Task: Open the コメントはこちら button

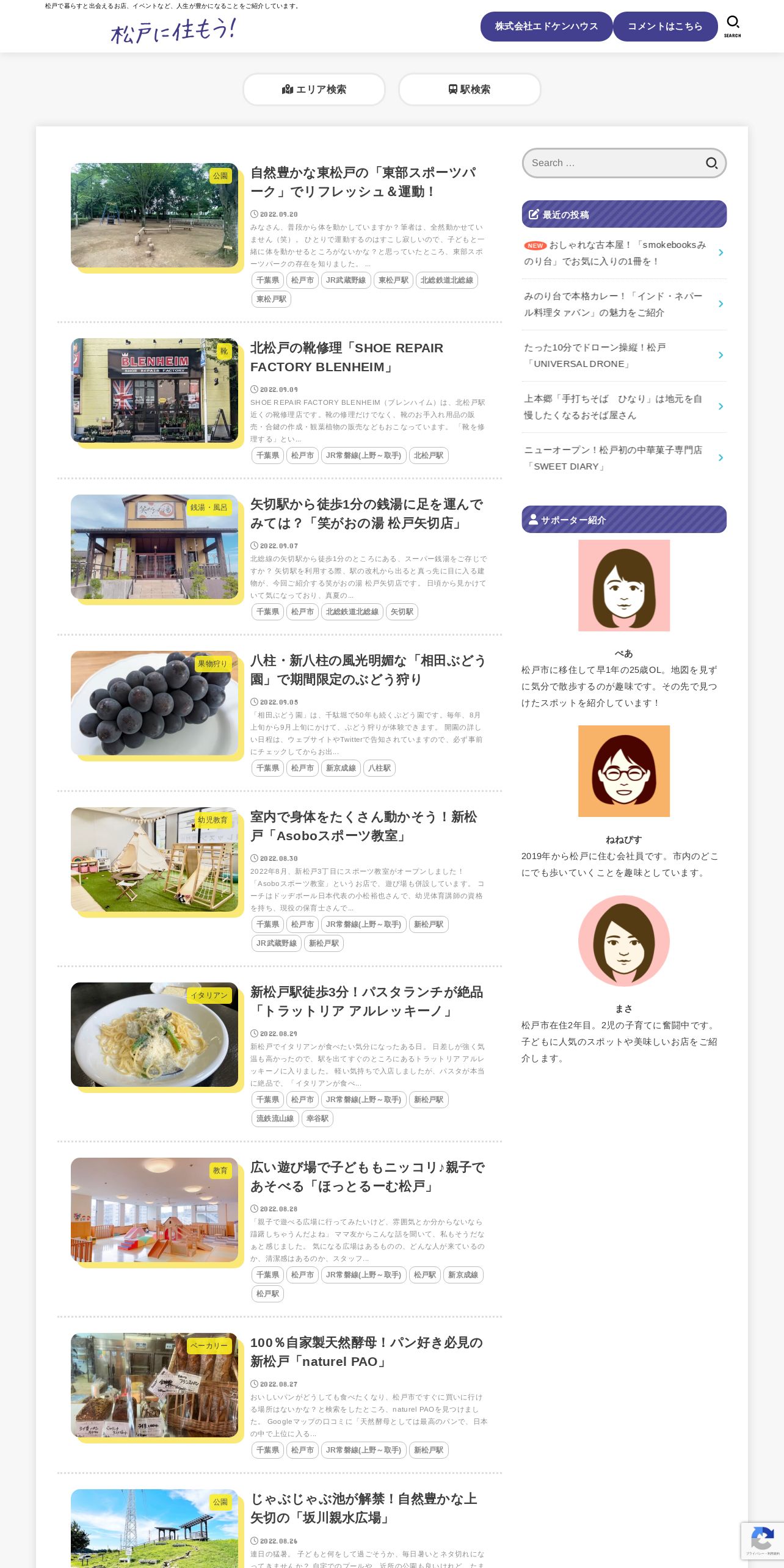Action: tap(664, 26)
